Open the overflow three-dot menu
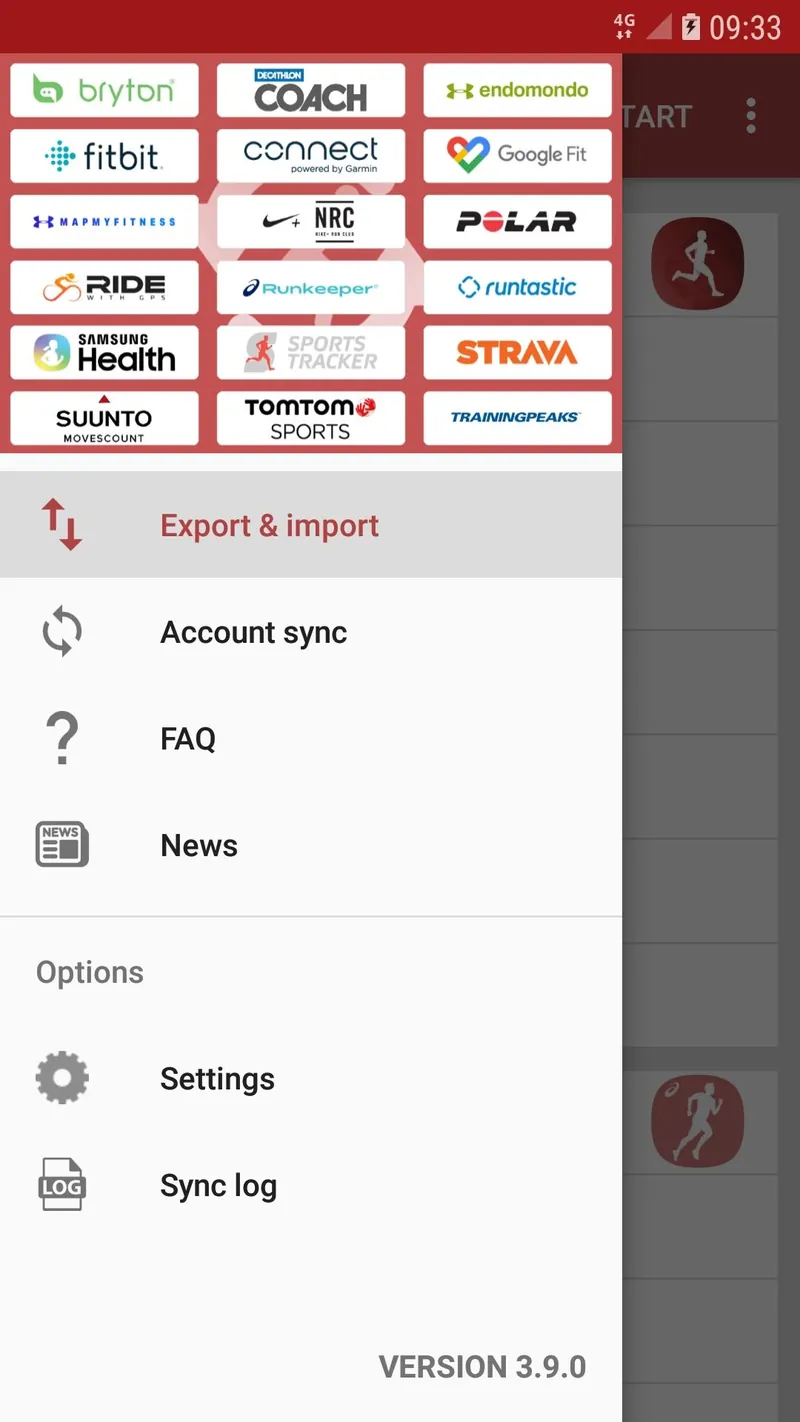 point(750,117)
